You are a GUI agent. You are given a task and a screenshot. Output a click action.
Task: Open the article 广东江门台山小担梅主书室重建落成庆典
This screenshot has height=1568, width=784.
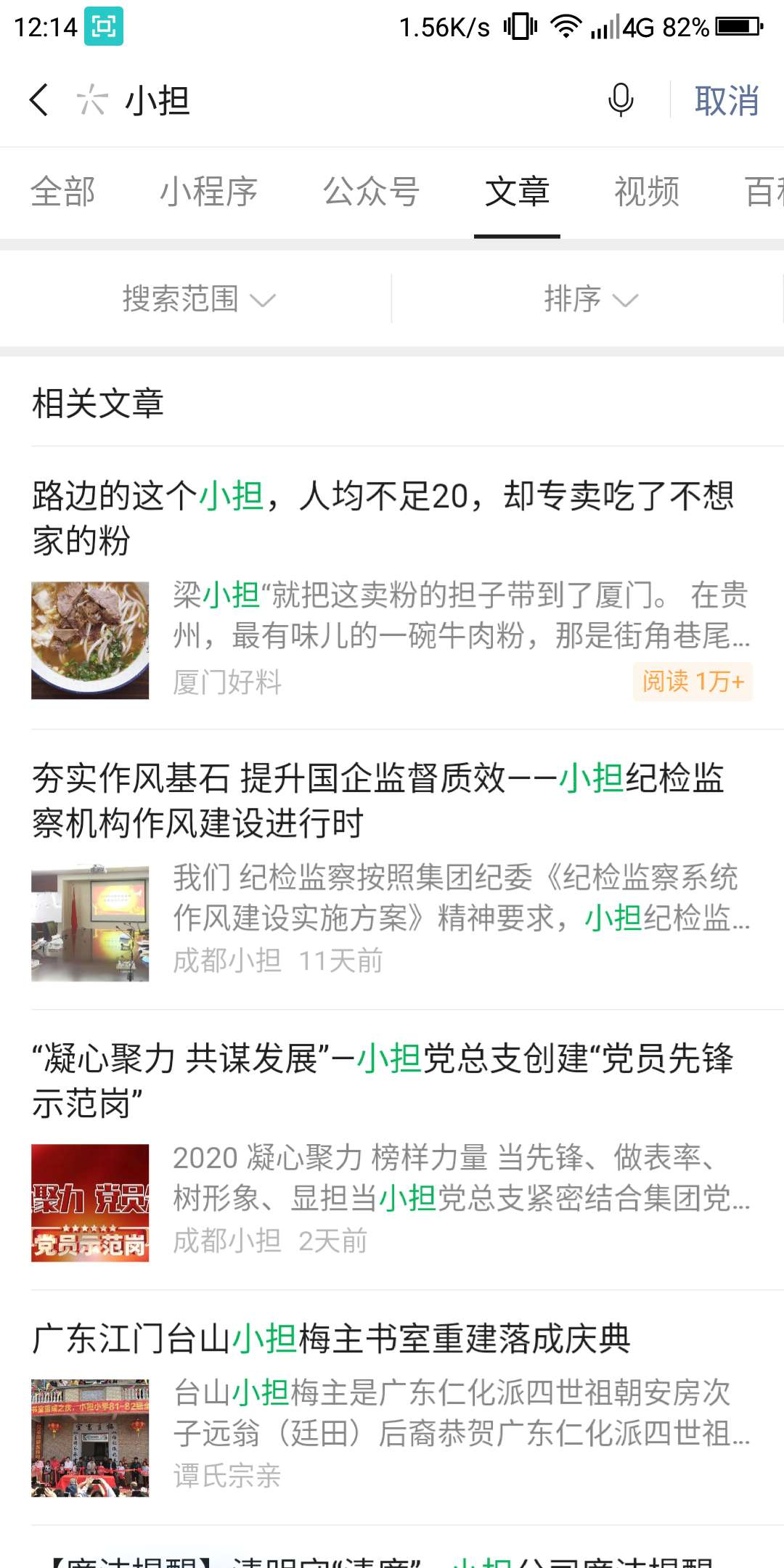pos(331,1339)
